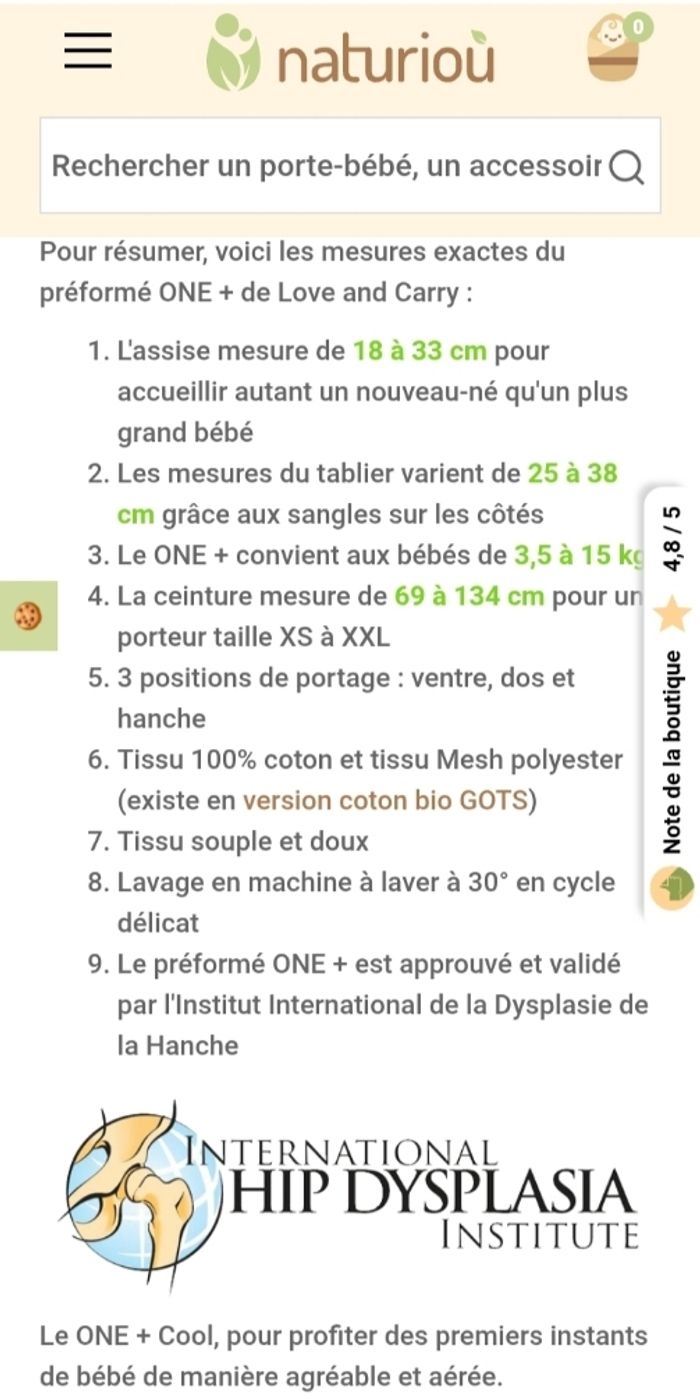This screenshot has width=700, height=1399.
Task: Tap the search field for porte-bébé
Action: click(x=325, y=166)
